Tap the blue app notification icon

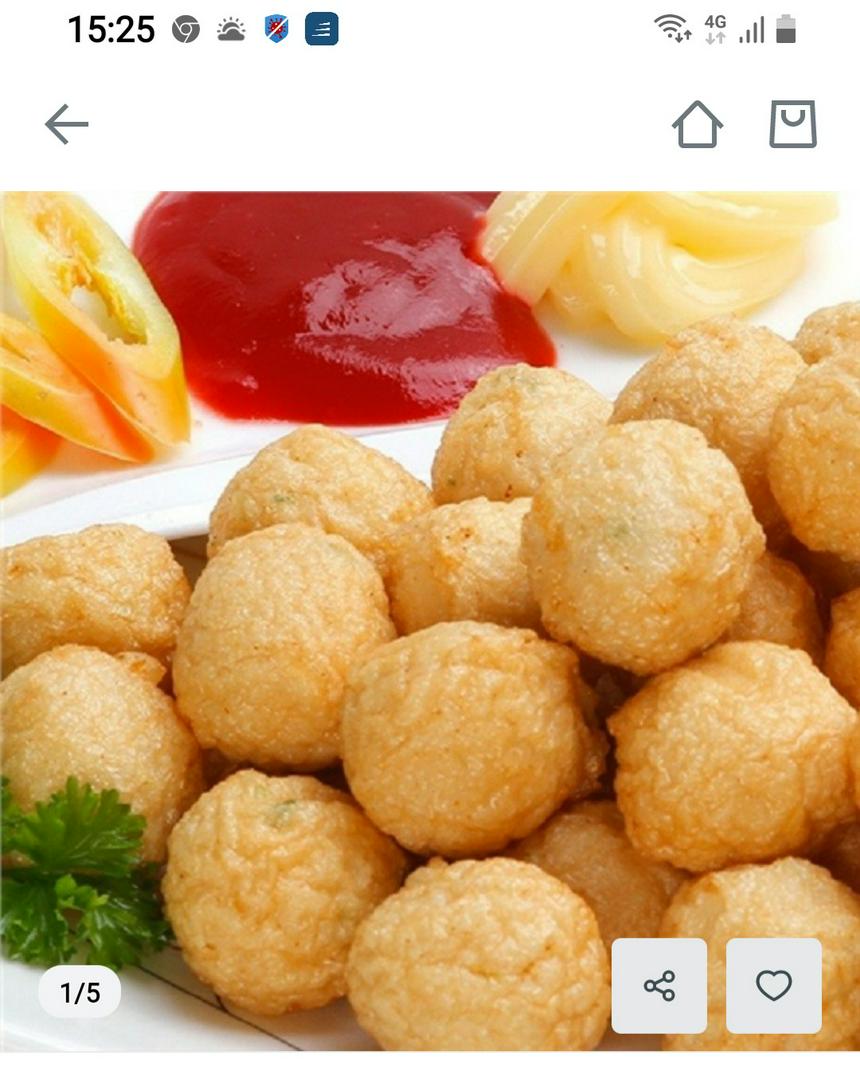coord(319,29)
